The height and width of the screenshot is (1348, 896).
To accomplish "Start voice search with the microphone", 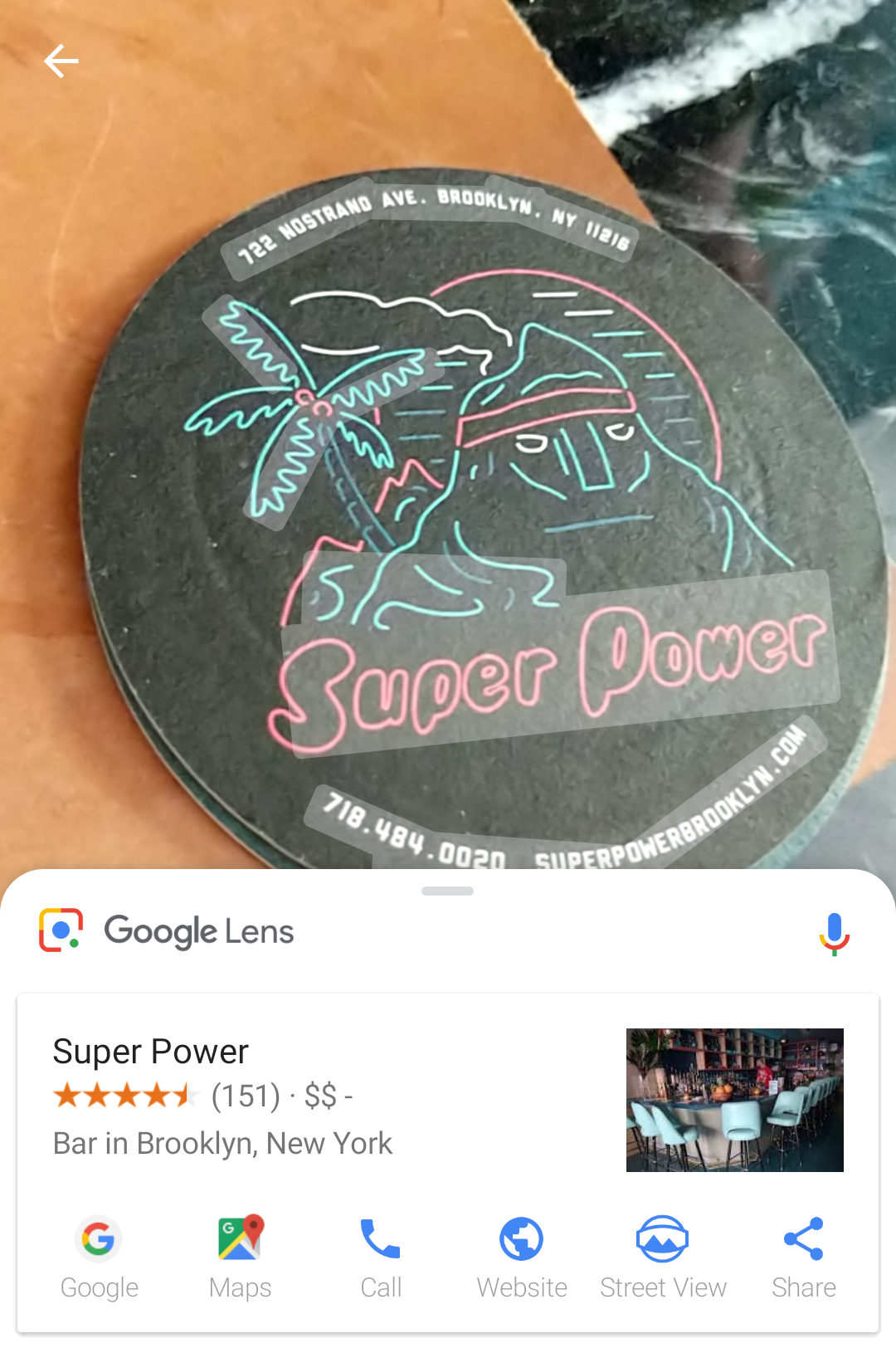I will click(834, 933).
